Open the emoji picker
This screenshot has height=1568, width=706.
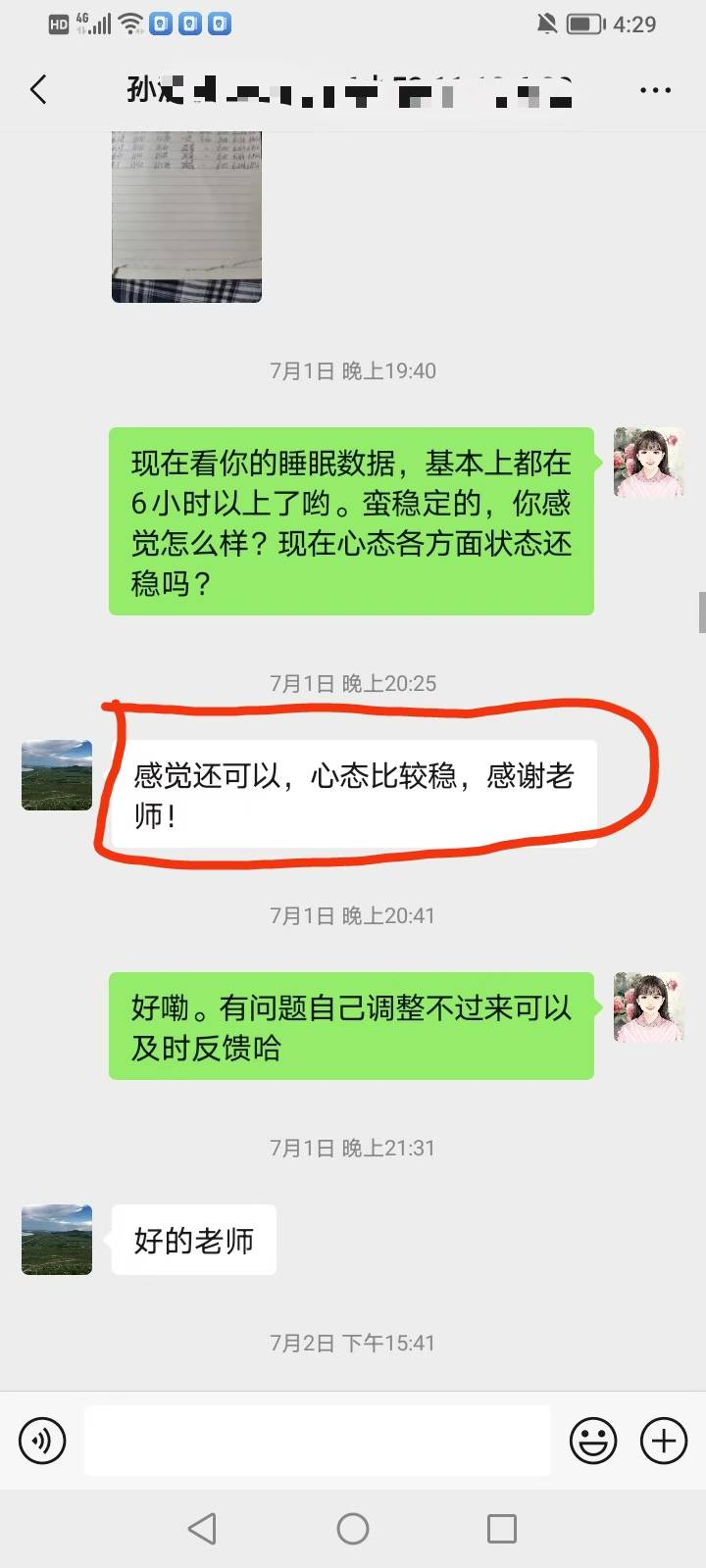593,1441
